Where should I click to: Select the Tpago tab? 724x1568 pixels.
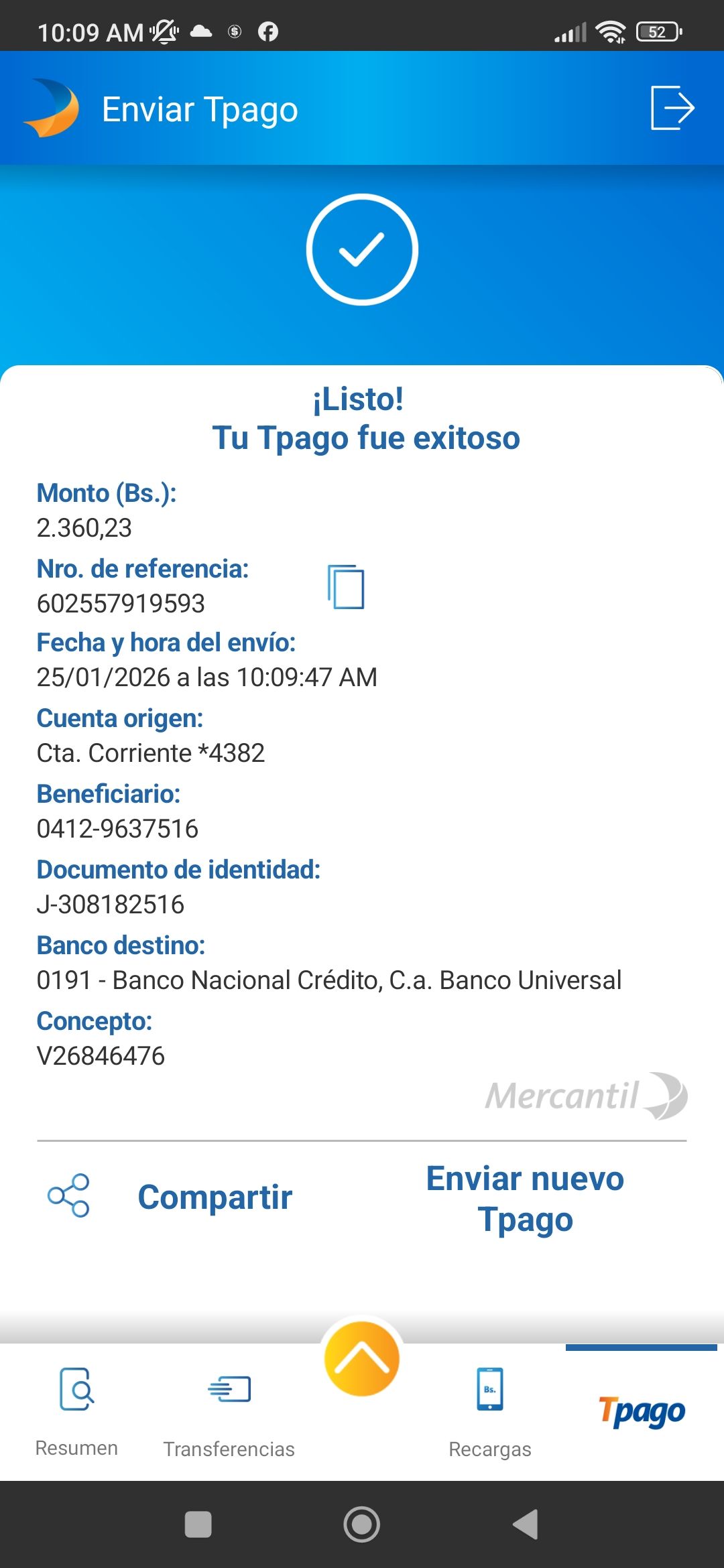(641, 1411)
